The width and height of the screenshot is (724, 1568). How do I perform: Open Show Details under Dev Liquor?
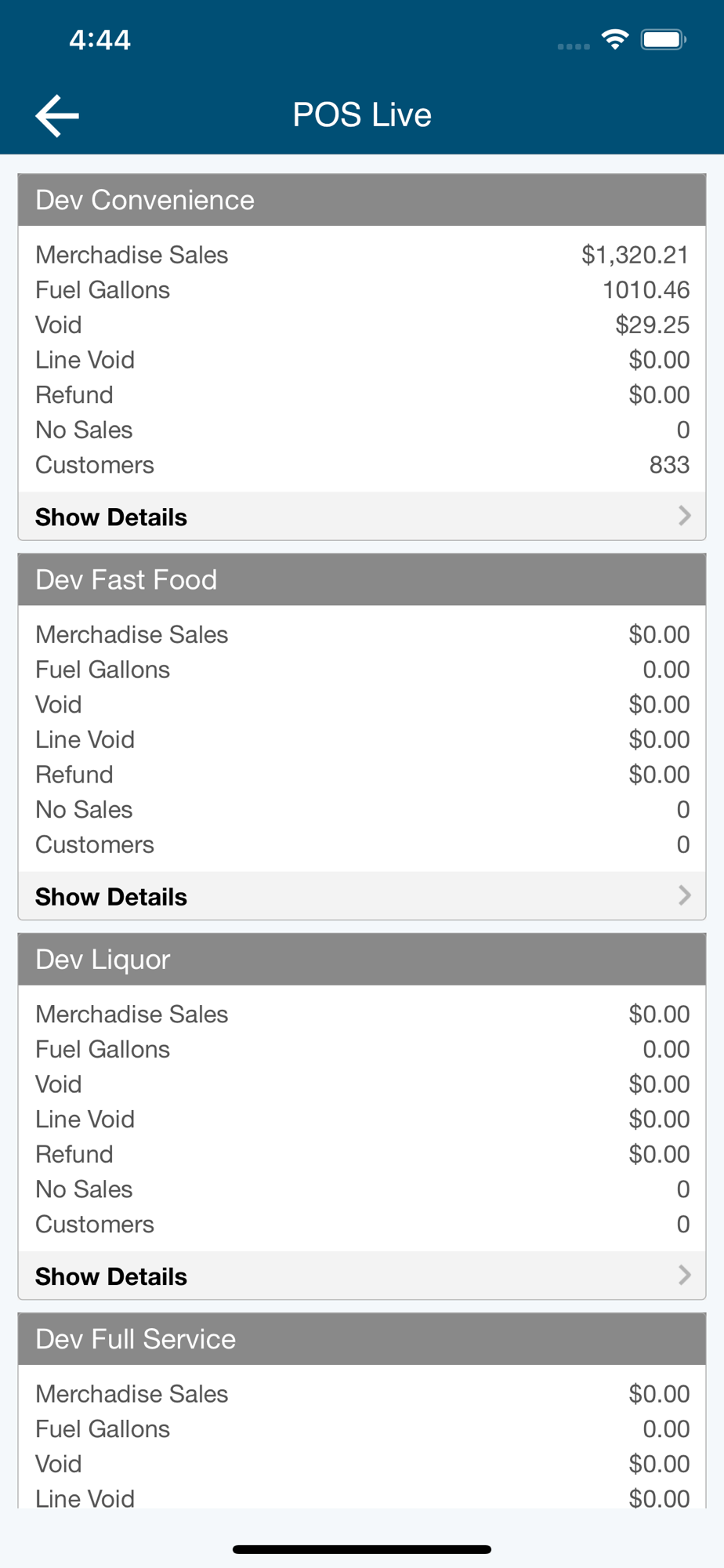pyautogui.click(x=361, y=1276)
